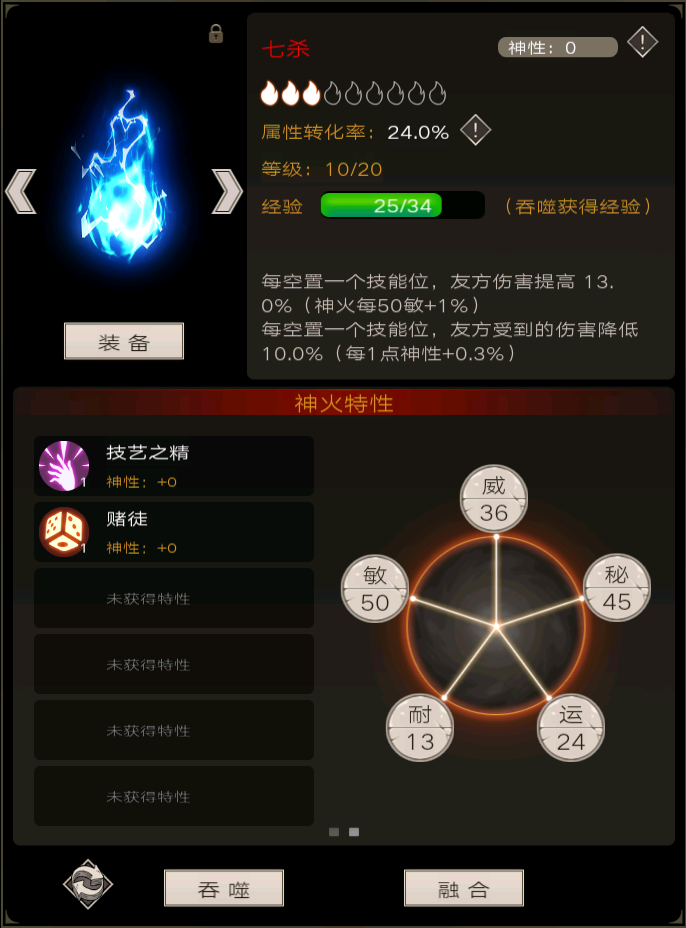The image size is (686, 928).
Task: Open info icon next to 神性
Action: [642, 43]
